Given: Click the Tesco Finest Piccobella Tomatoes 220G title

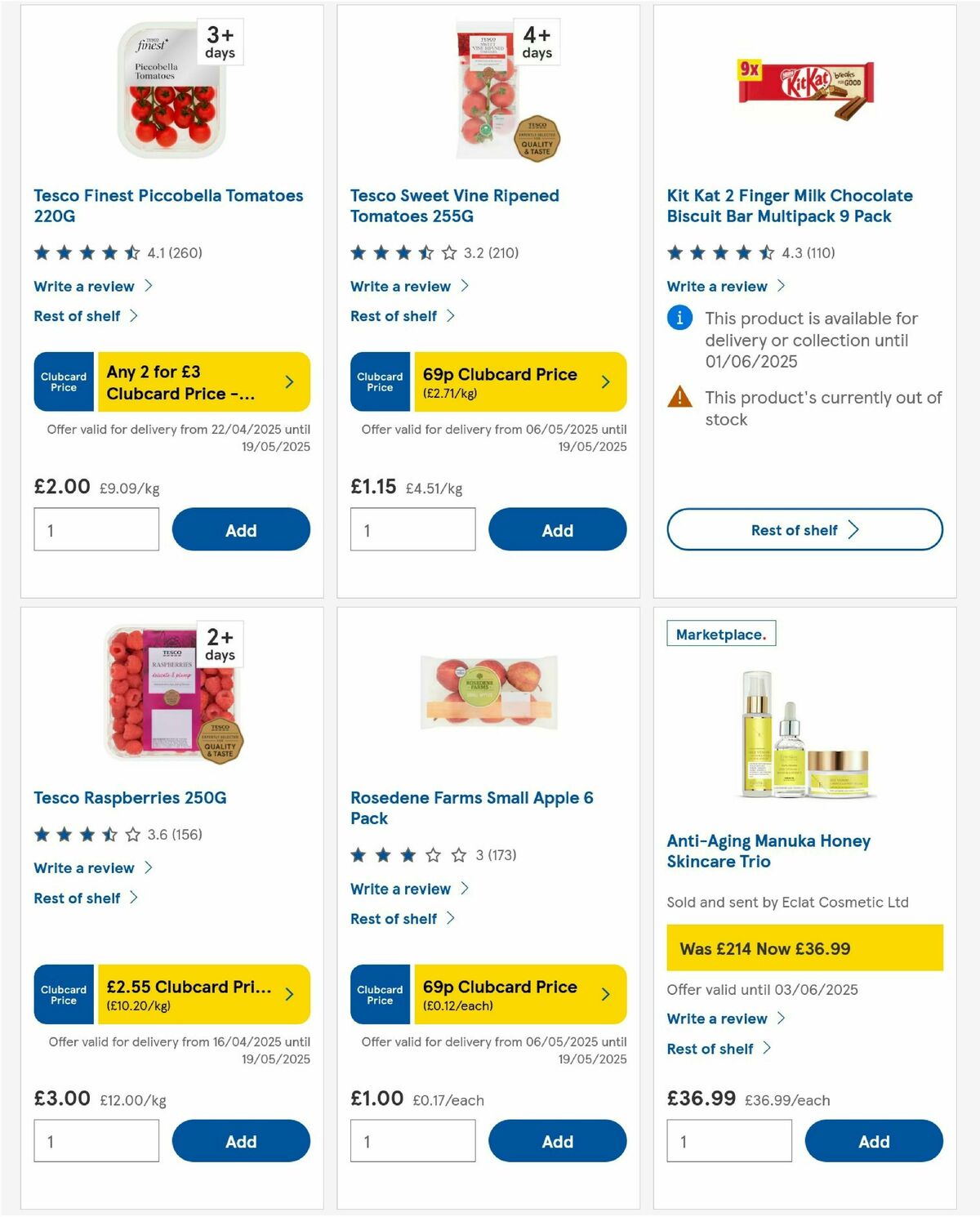Looking at the screenshot, I should coord(167,205).
